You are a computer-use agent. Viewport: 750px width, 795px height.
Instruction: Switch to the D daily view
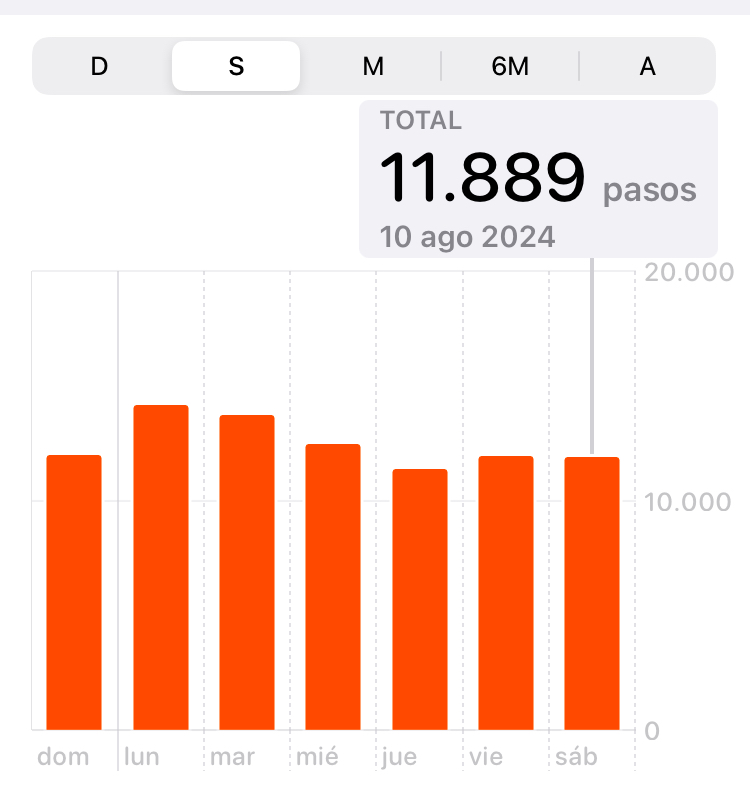click(99, 67)
